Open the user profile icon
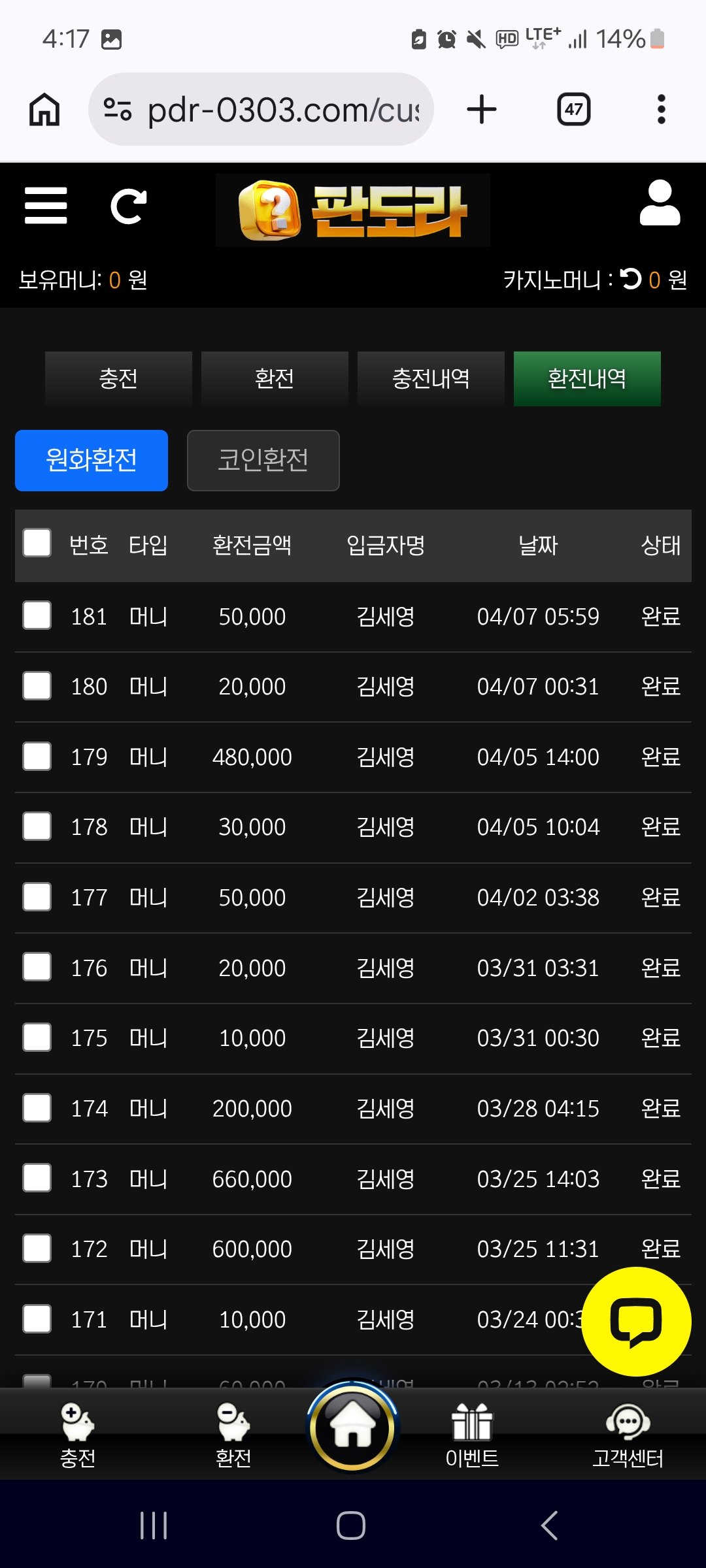 660,203
